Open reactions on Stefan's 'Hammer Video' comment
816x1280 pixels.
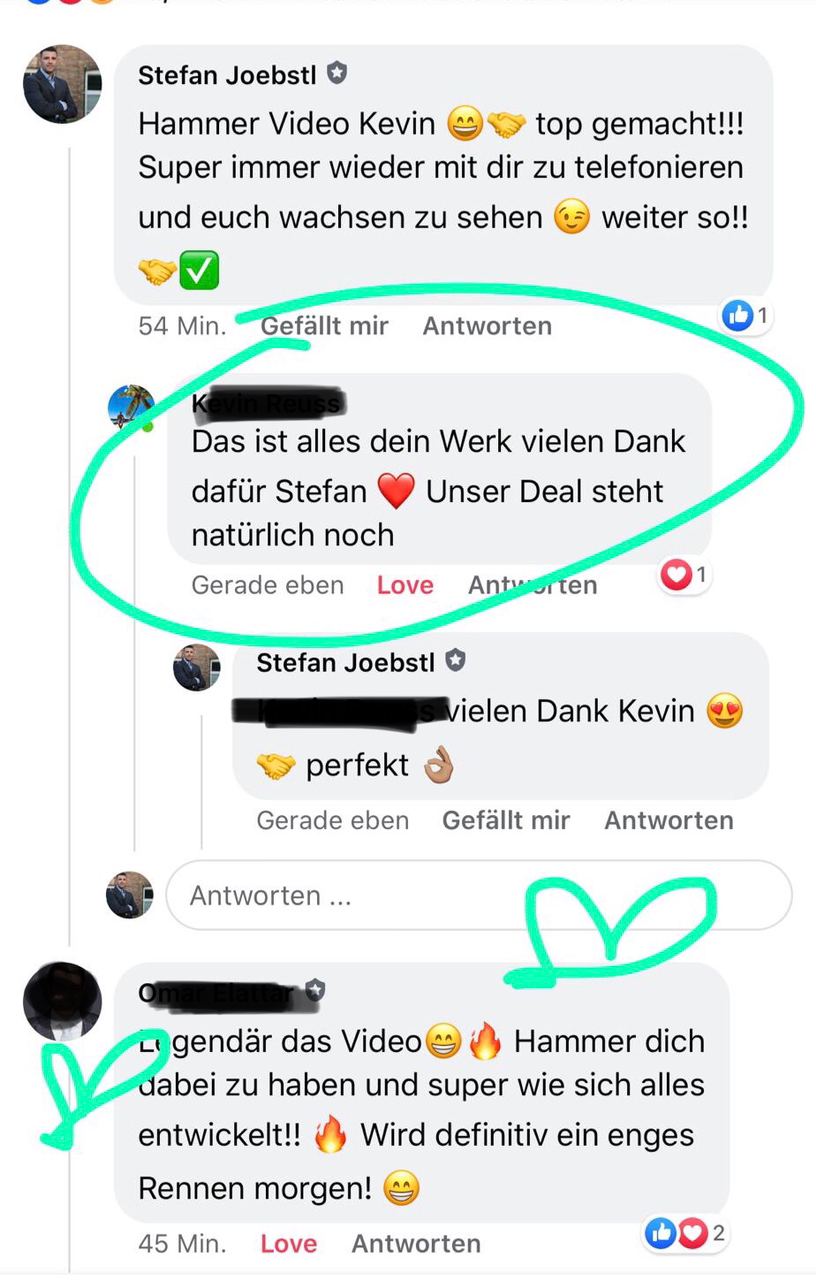point(747,317)
